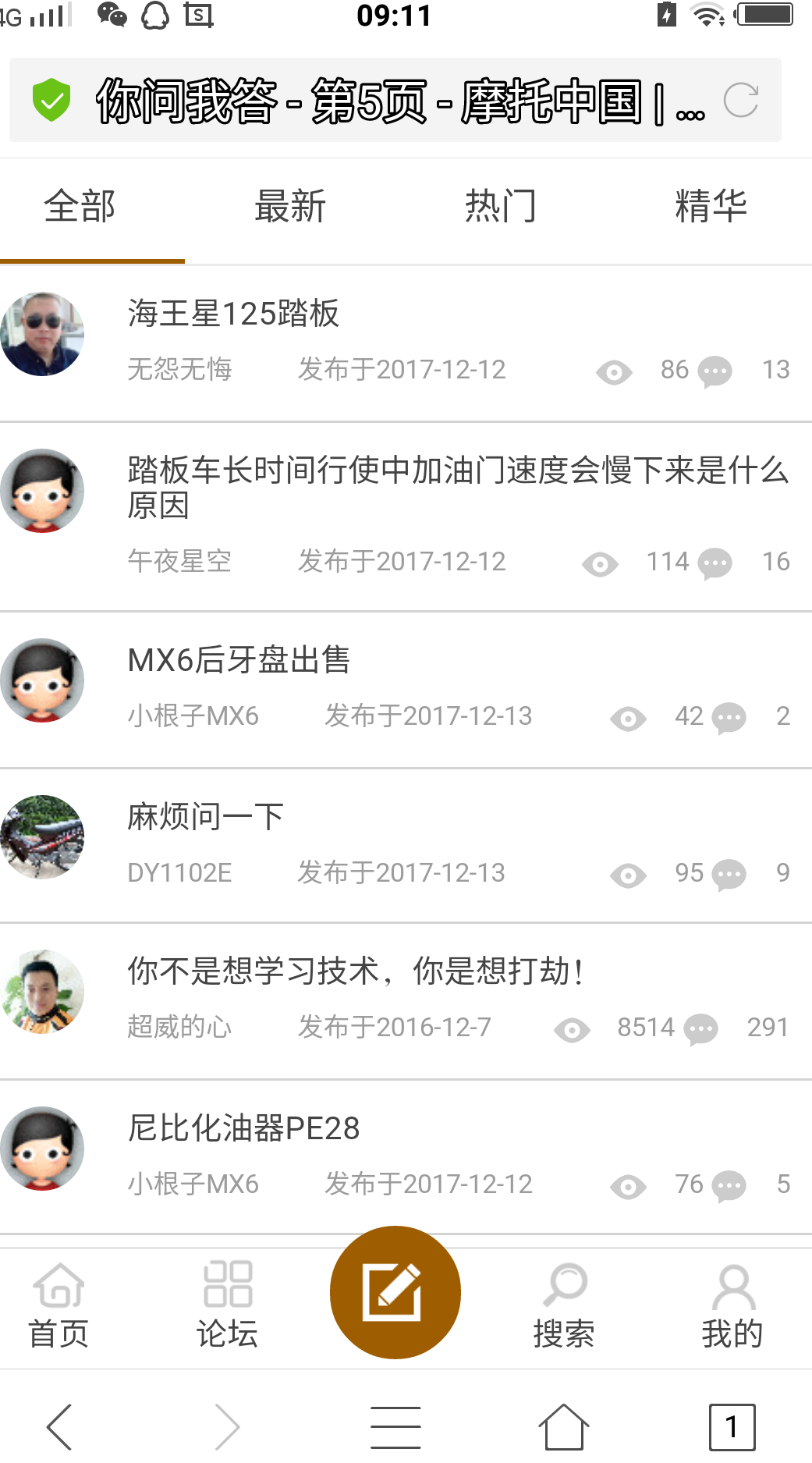812x1463 pixels.
Task: Open the post 尼比化油器PE28
Action: (x=243, y=1128)
